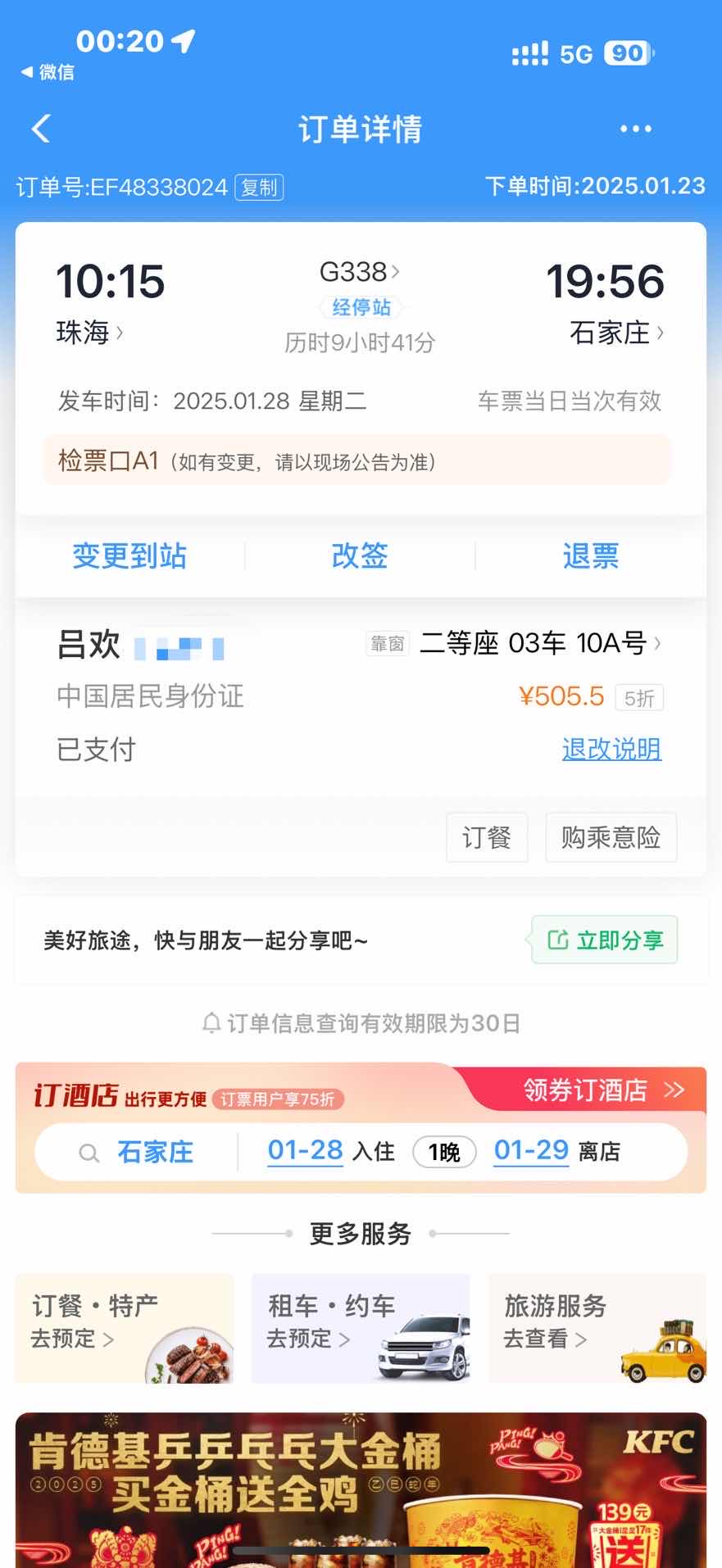View stopover stations for G338
This screenshot has width=722, height=1568.
361,307
